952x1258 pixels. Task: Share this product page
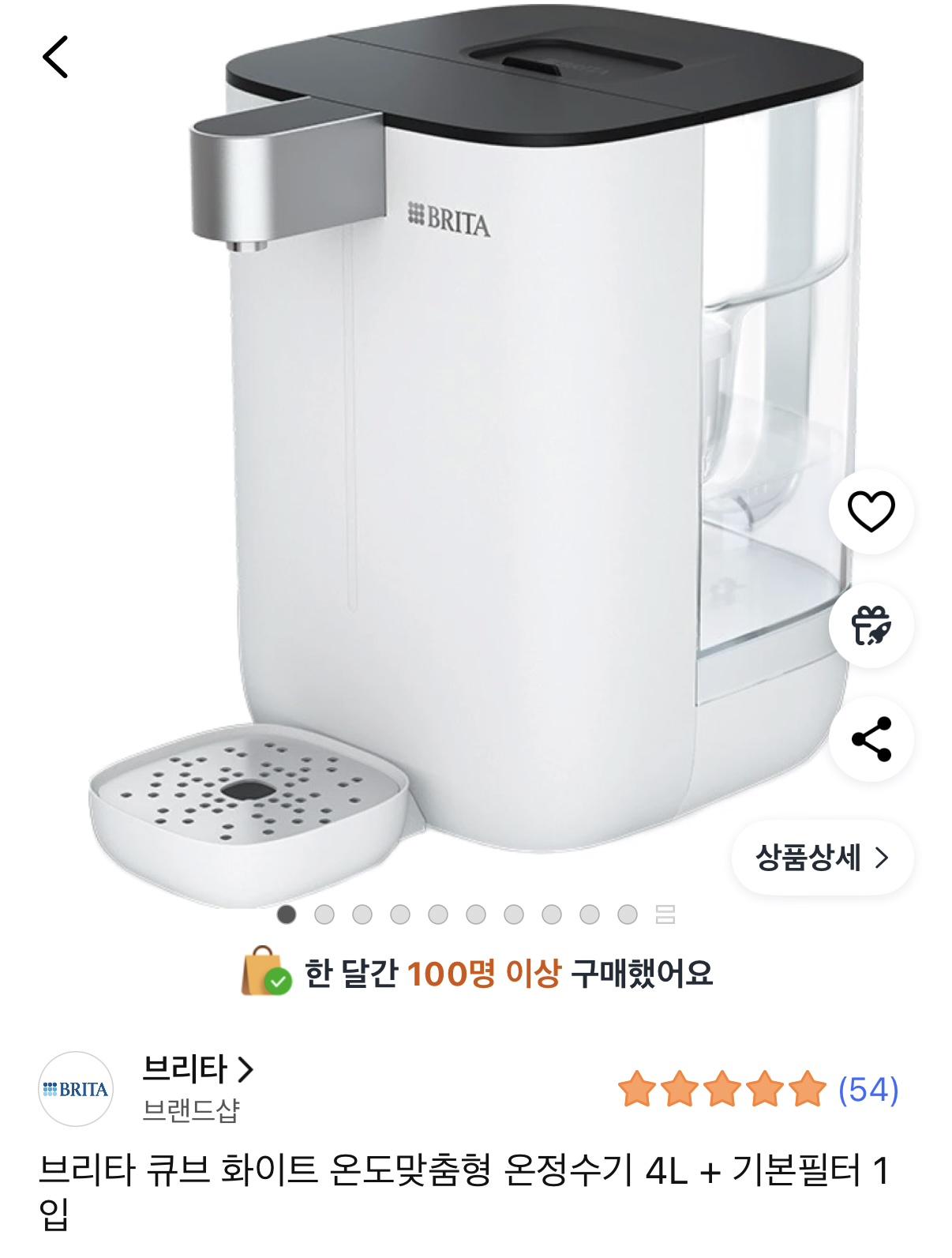tap(871, 739)
